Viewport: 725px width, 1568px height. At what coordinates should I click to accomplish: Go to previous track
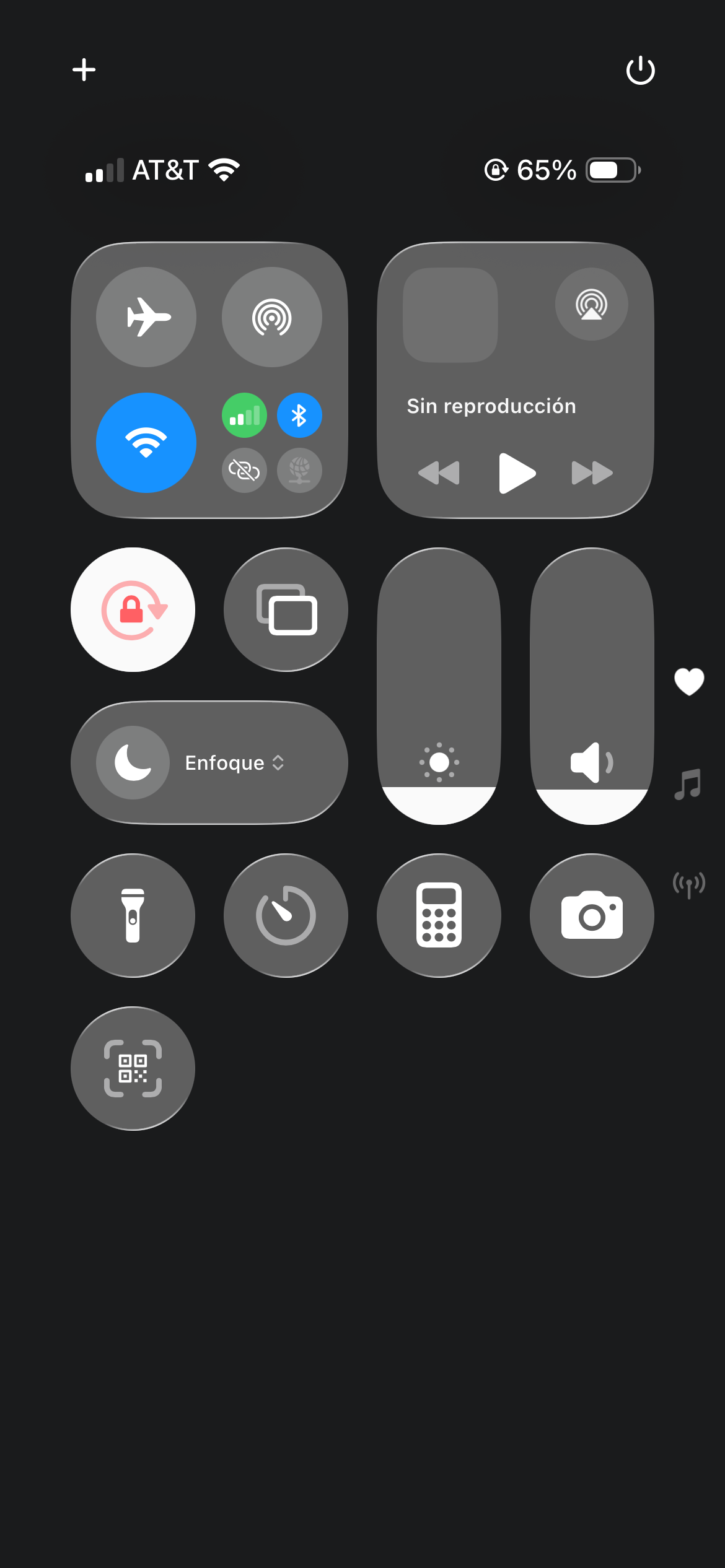[439, 473]
